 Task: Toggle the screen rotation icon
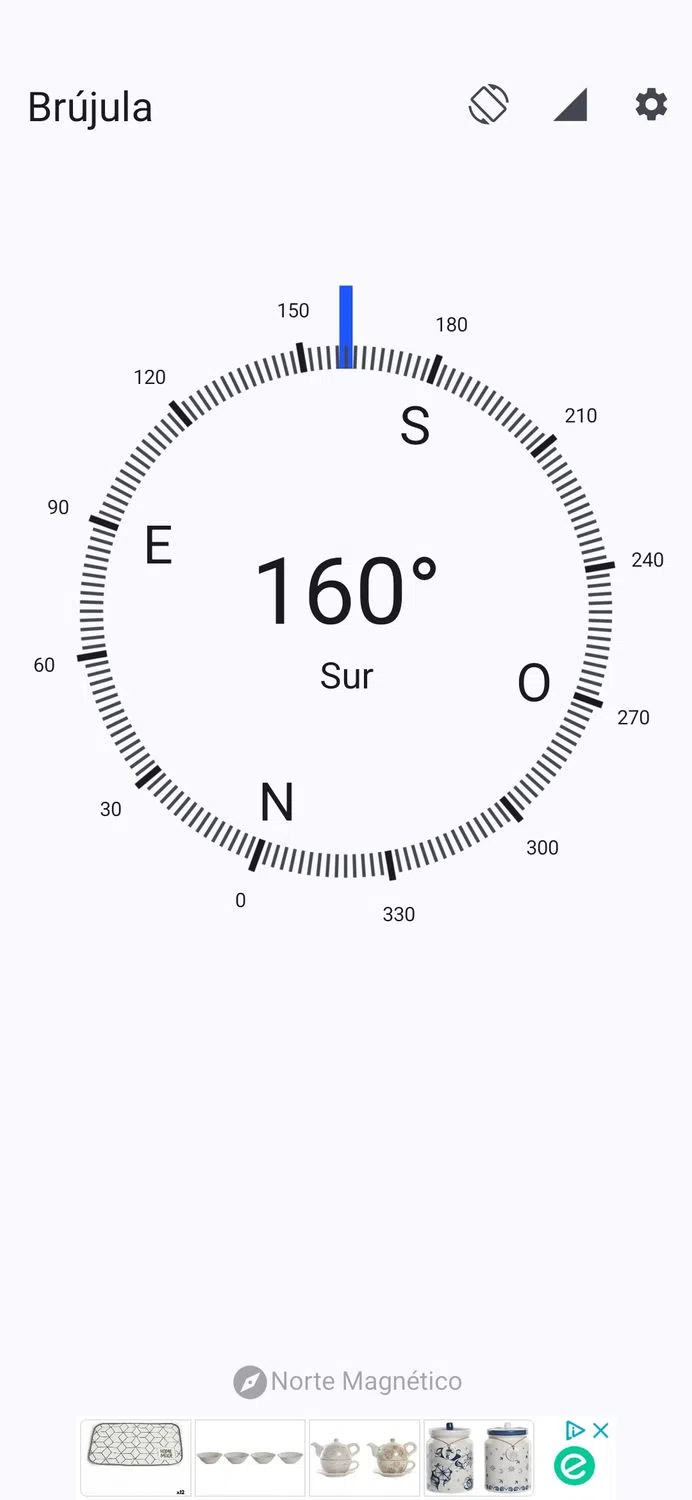(x=489, y=105)
